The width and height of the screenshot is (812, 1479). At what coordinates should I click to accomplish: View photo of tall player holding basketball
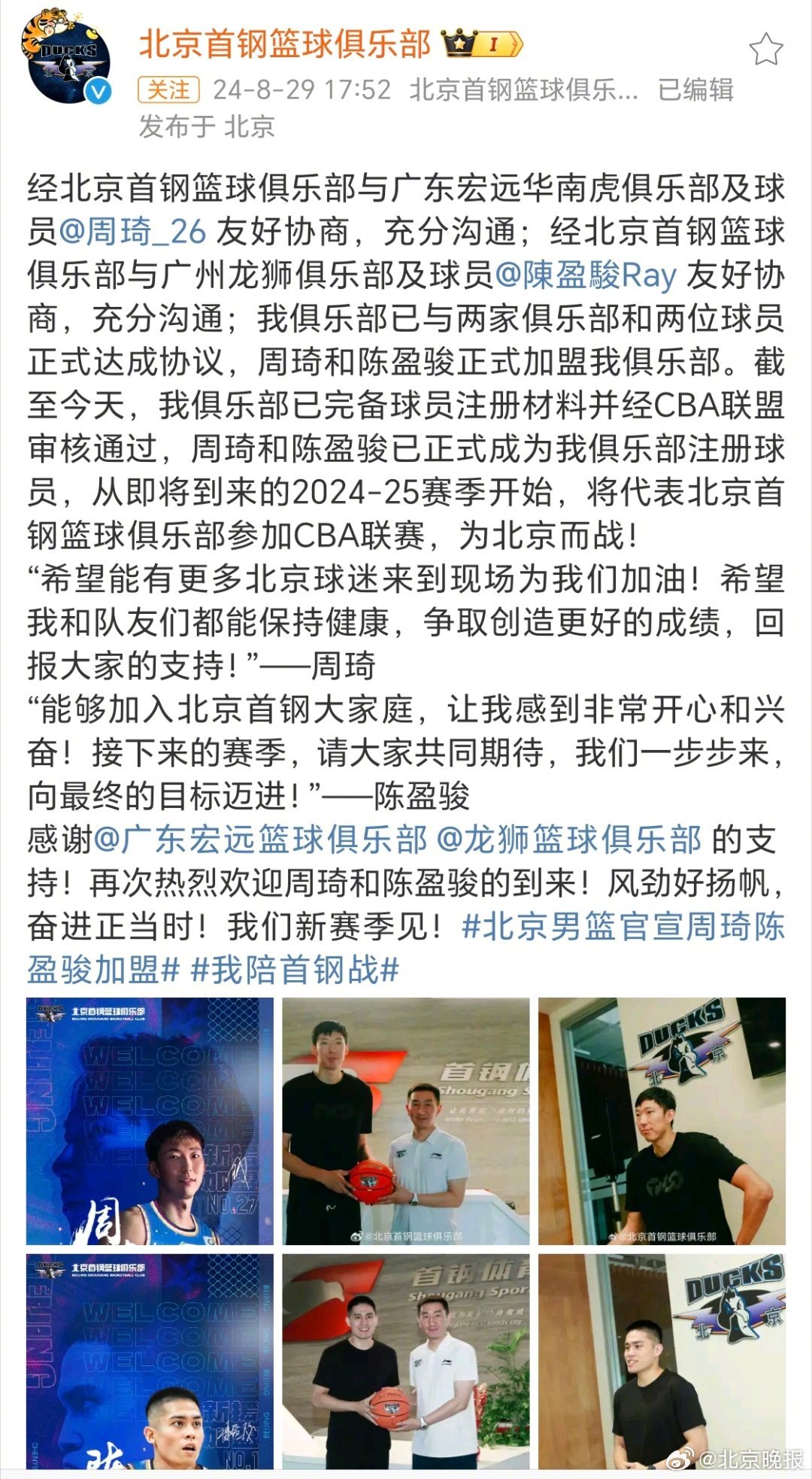point(406,1121)
